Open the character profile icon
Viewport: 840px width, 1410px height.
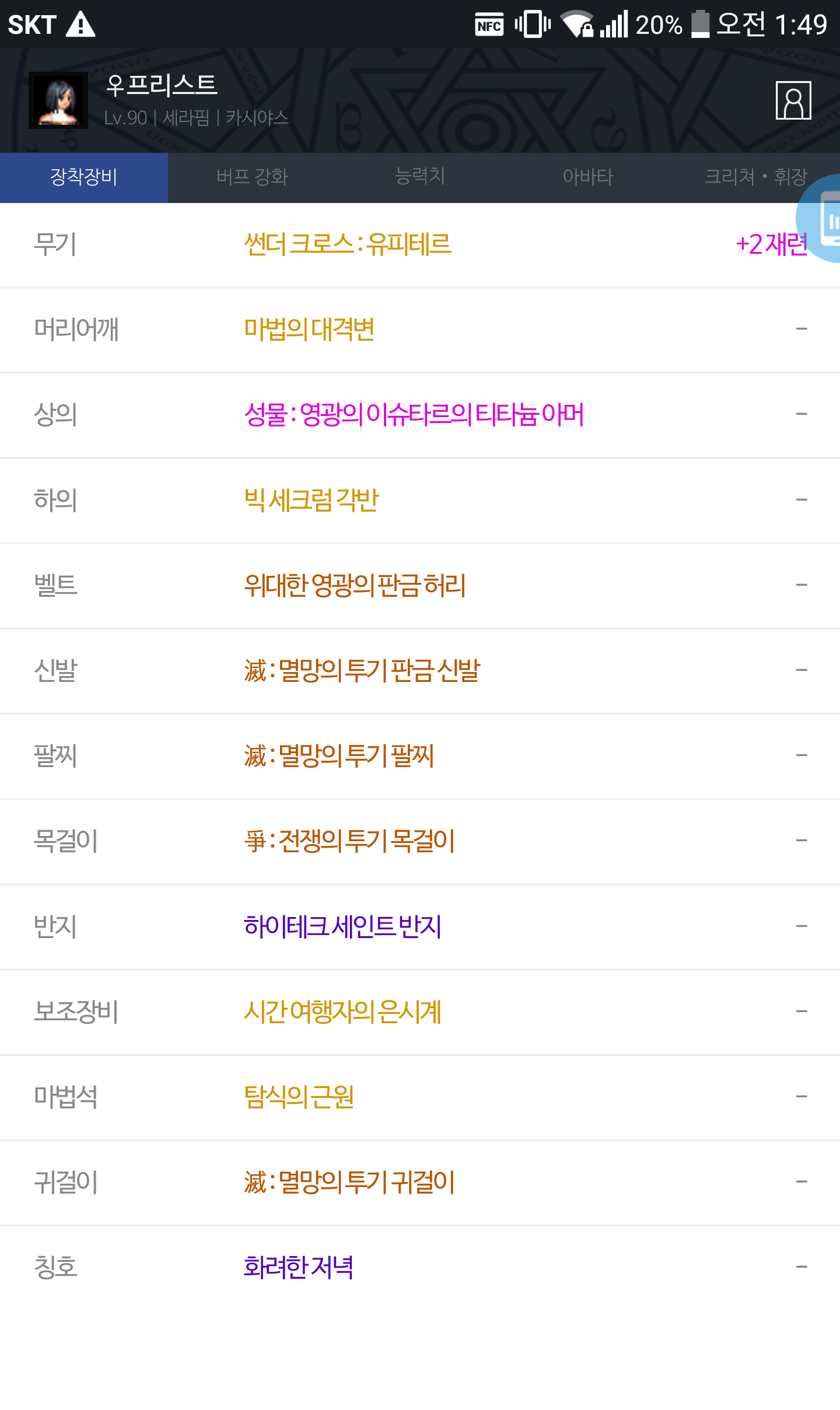click(x=793, y=100)
